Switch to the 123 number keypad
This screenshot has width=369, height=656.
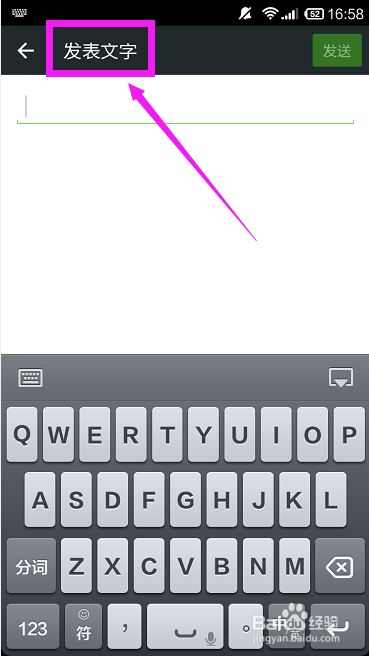coord(33,629)
